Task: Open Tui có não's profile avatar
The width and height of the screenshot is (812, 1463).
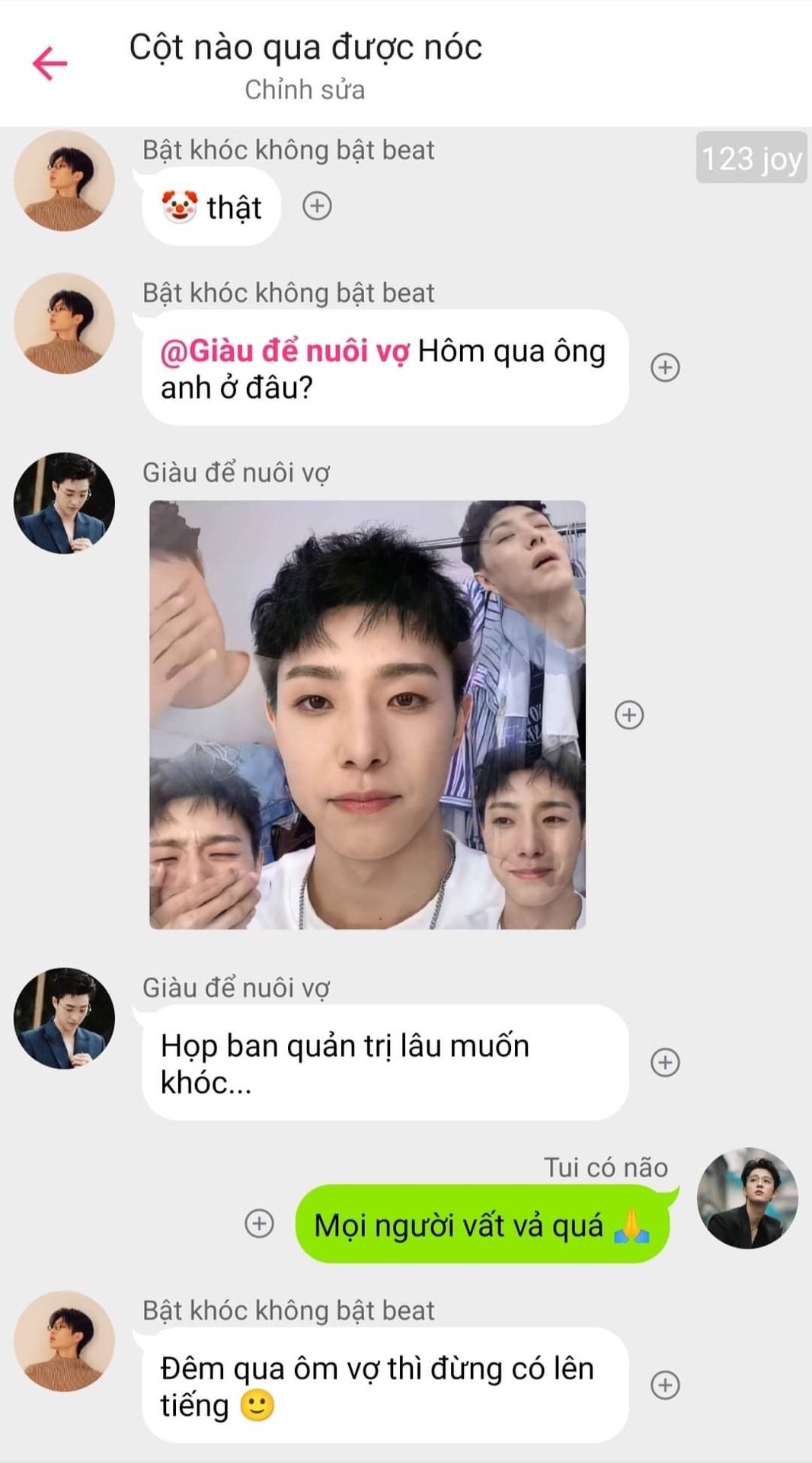Action: click(x=747, y=1198)
